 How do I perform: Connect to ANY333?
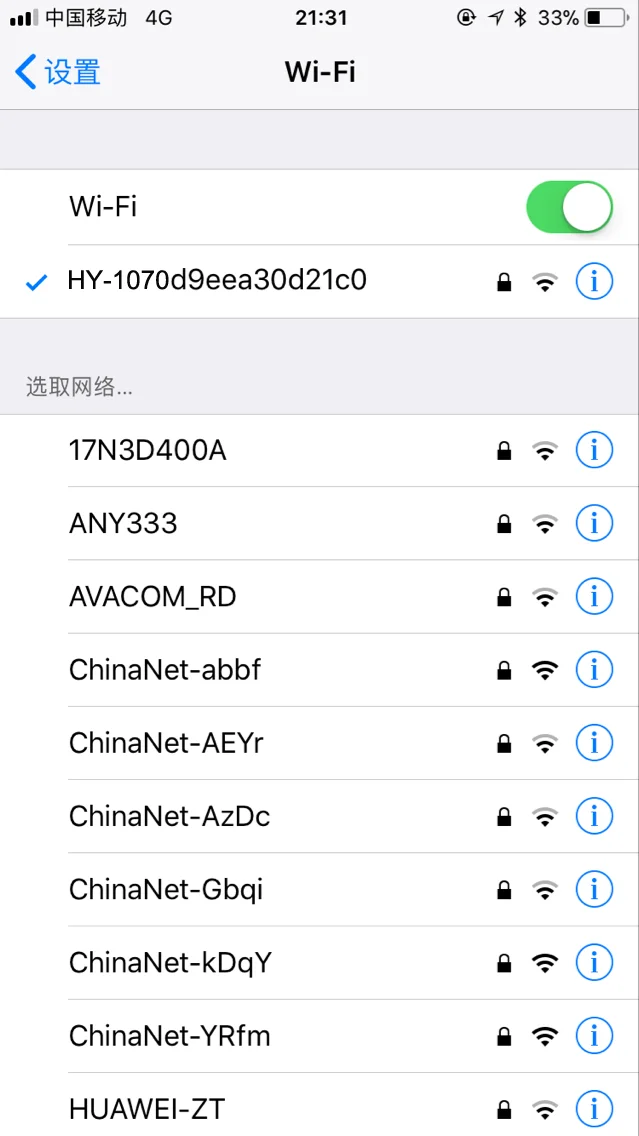(x=320, y=523)
